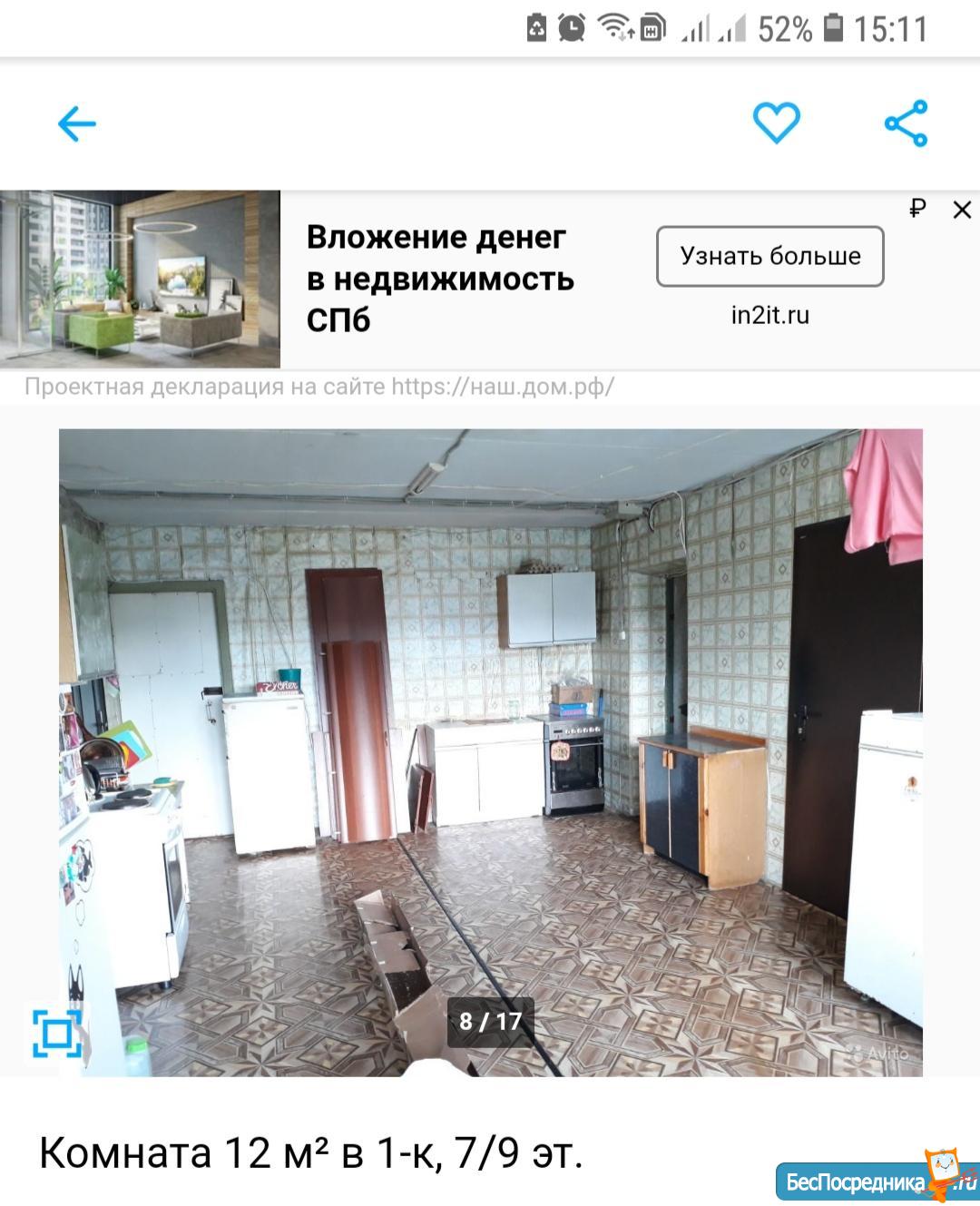Tap the 'Узнать больше' ad button
Image resolution: width=980 pixels, height=1206 pixels.
pyautogui.click(x=769, y=256)
